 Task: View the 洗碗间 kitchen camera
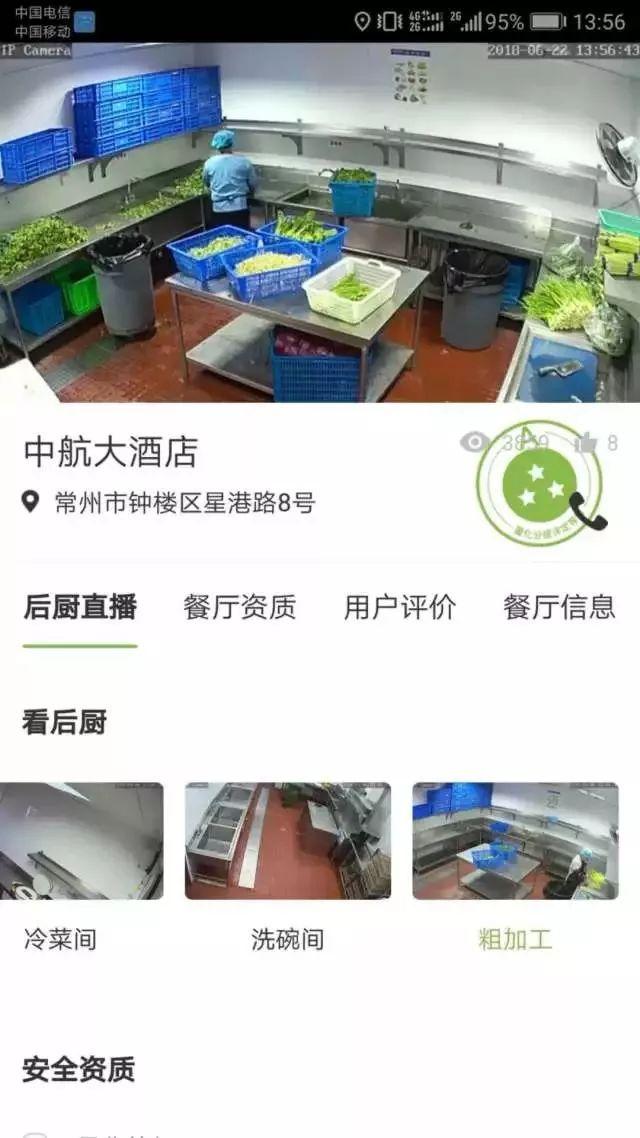tap(288, 840)
